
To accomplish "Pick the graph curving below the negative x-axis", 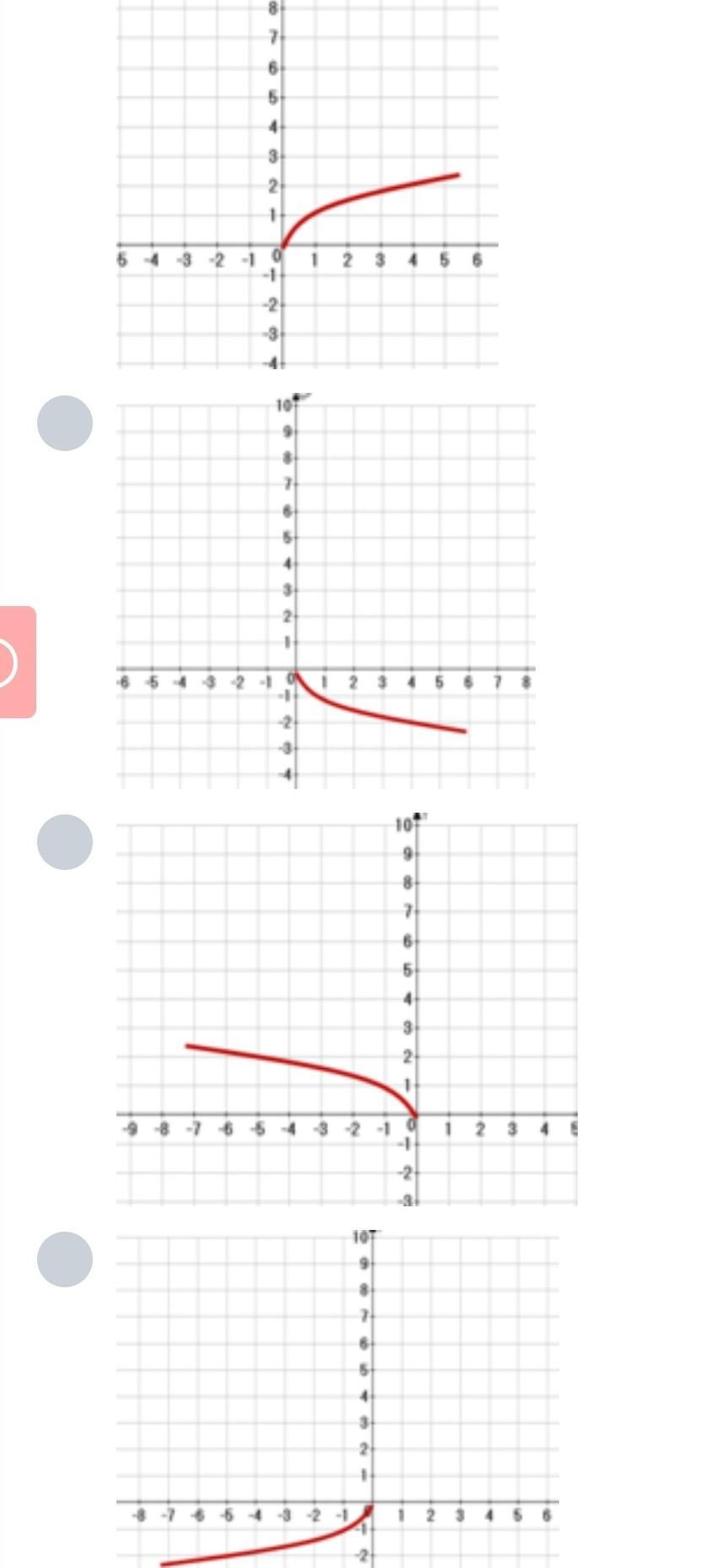I will pyautogui.click(x=65, y=1259).
